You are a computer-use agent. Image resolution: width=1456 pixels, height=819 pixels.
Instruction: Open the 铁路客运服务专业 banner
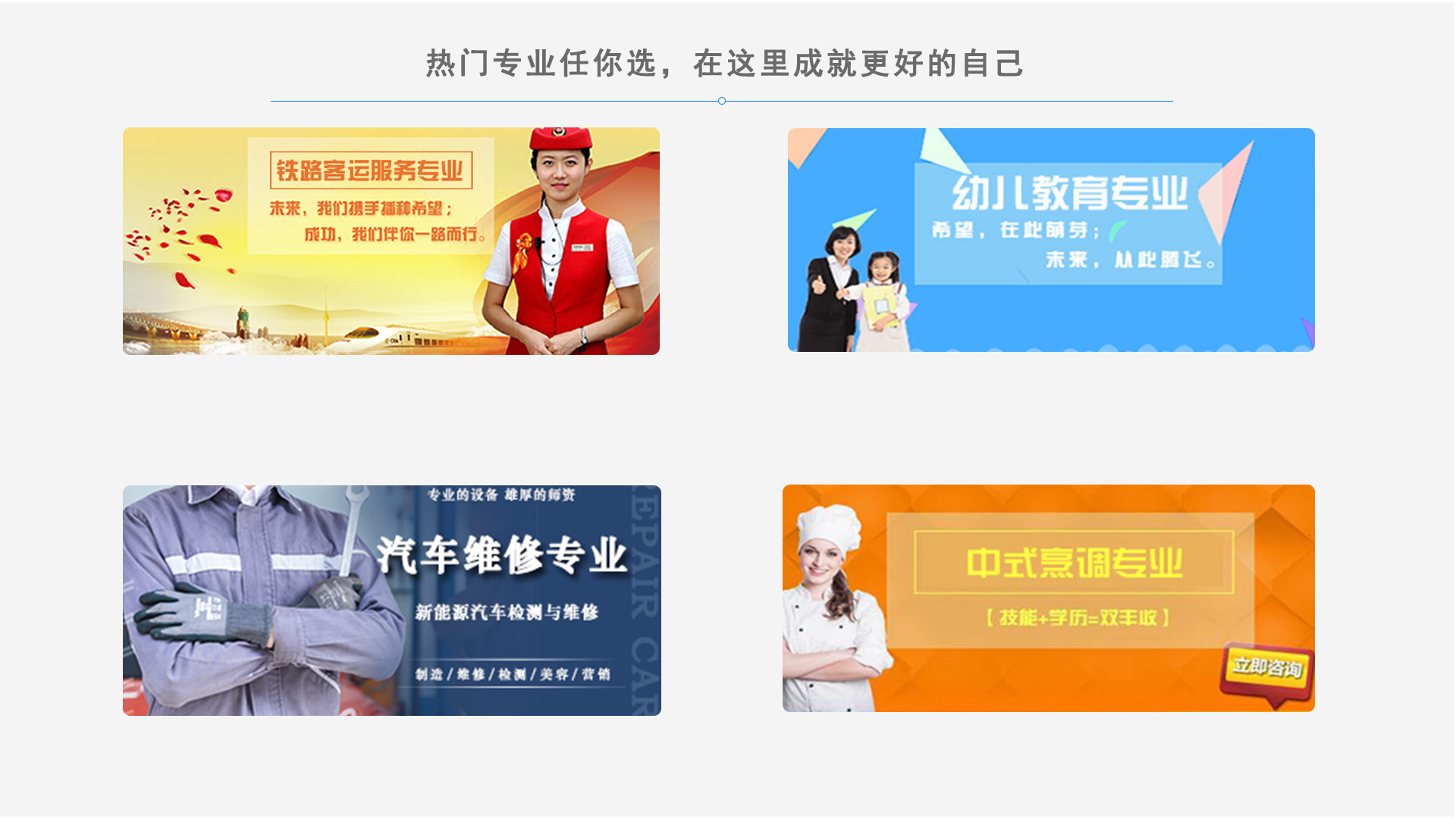click(391, 241)
